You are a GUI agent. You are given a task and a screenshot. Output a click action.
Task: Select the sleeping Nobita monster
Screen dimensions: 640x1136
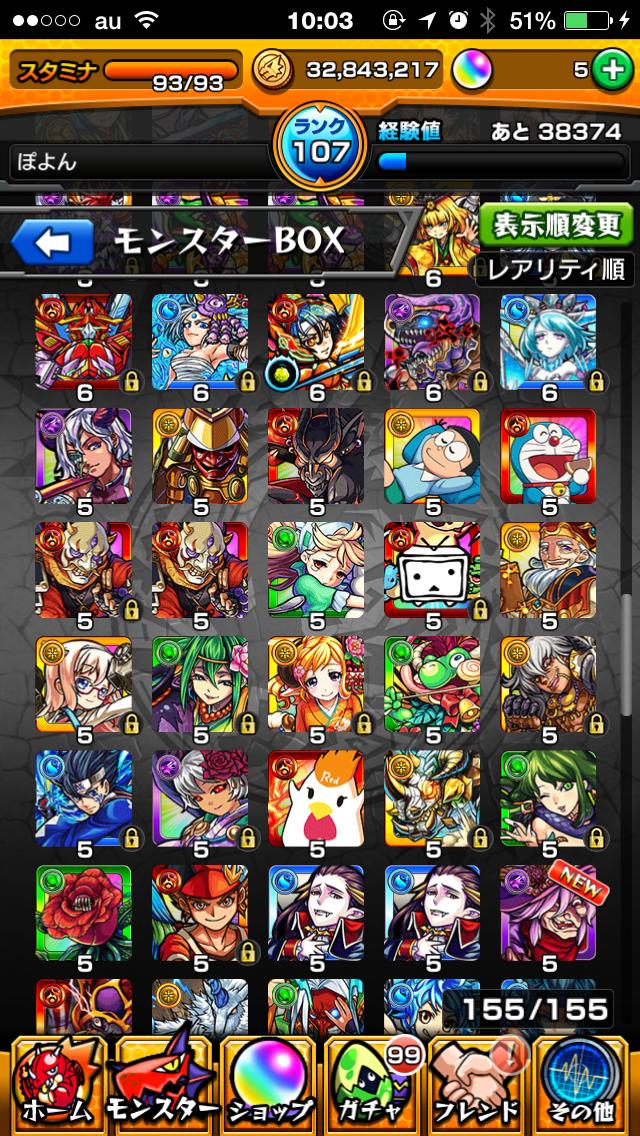point(432,457)
